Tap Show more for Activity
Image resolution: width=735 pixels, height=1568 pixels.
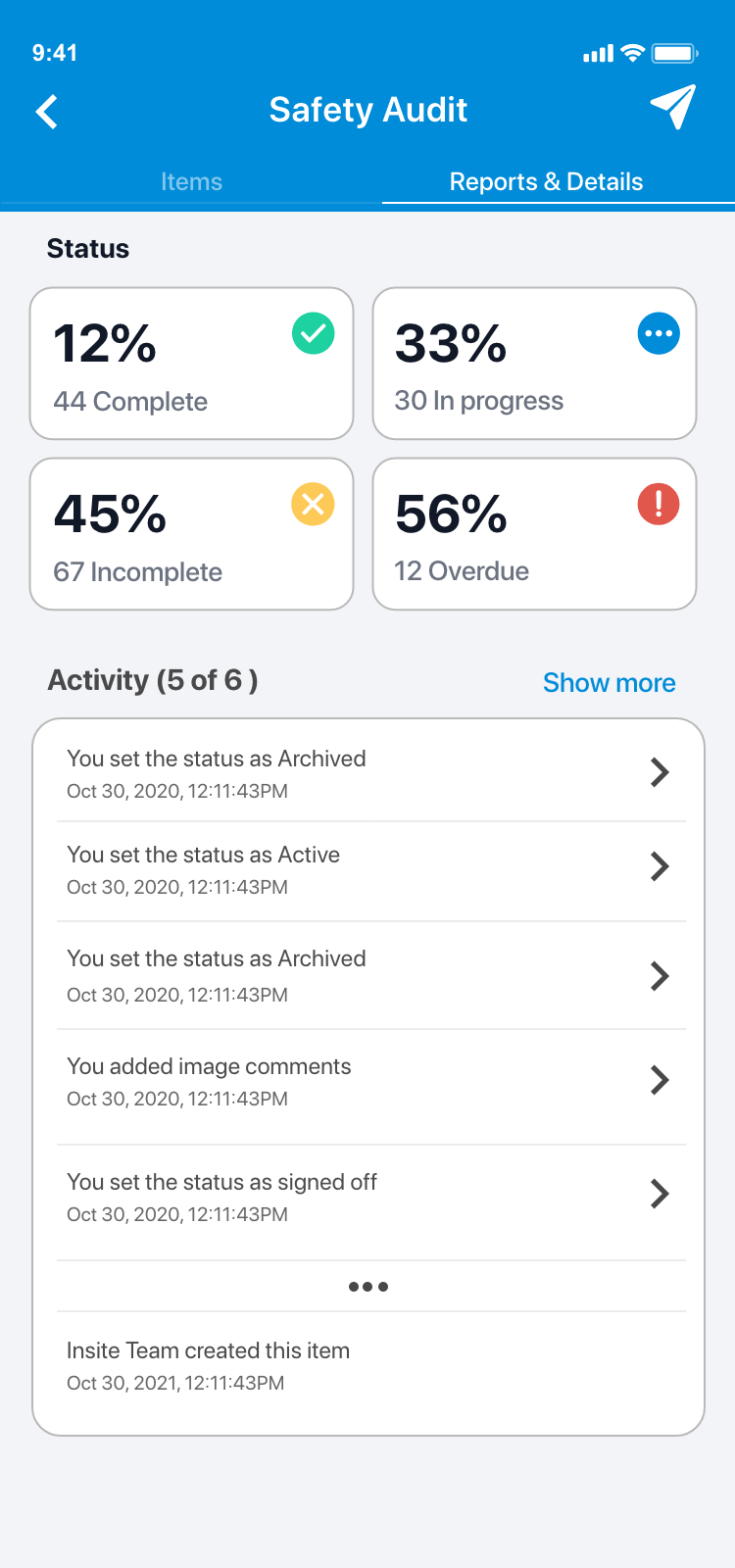click(x=609, y=682)
